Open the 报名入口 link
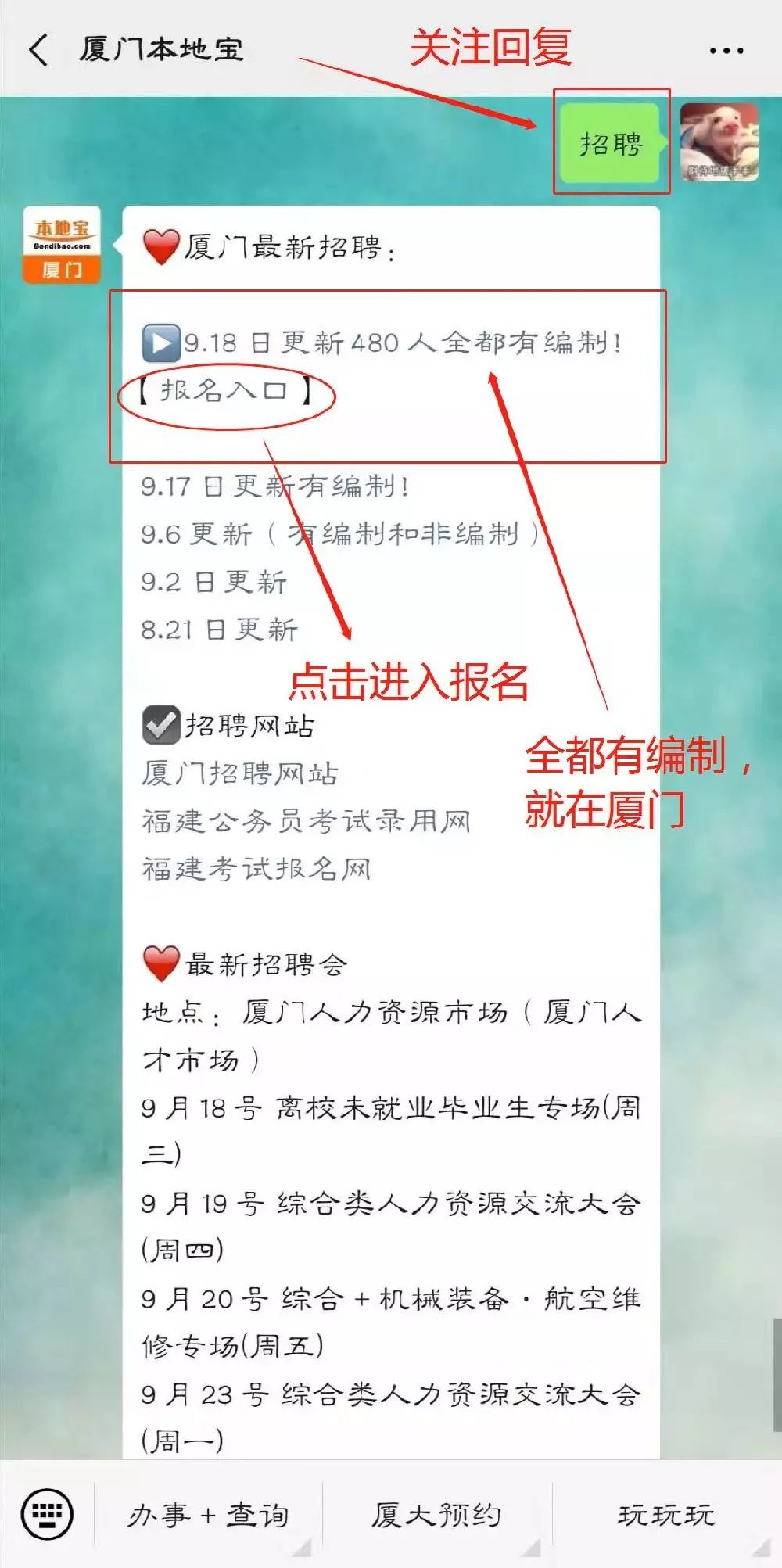782x1568 pixels. [x=226, y=389]
